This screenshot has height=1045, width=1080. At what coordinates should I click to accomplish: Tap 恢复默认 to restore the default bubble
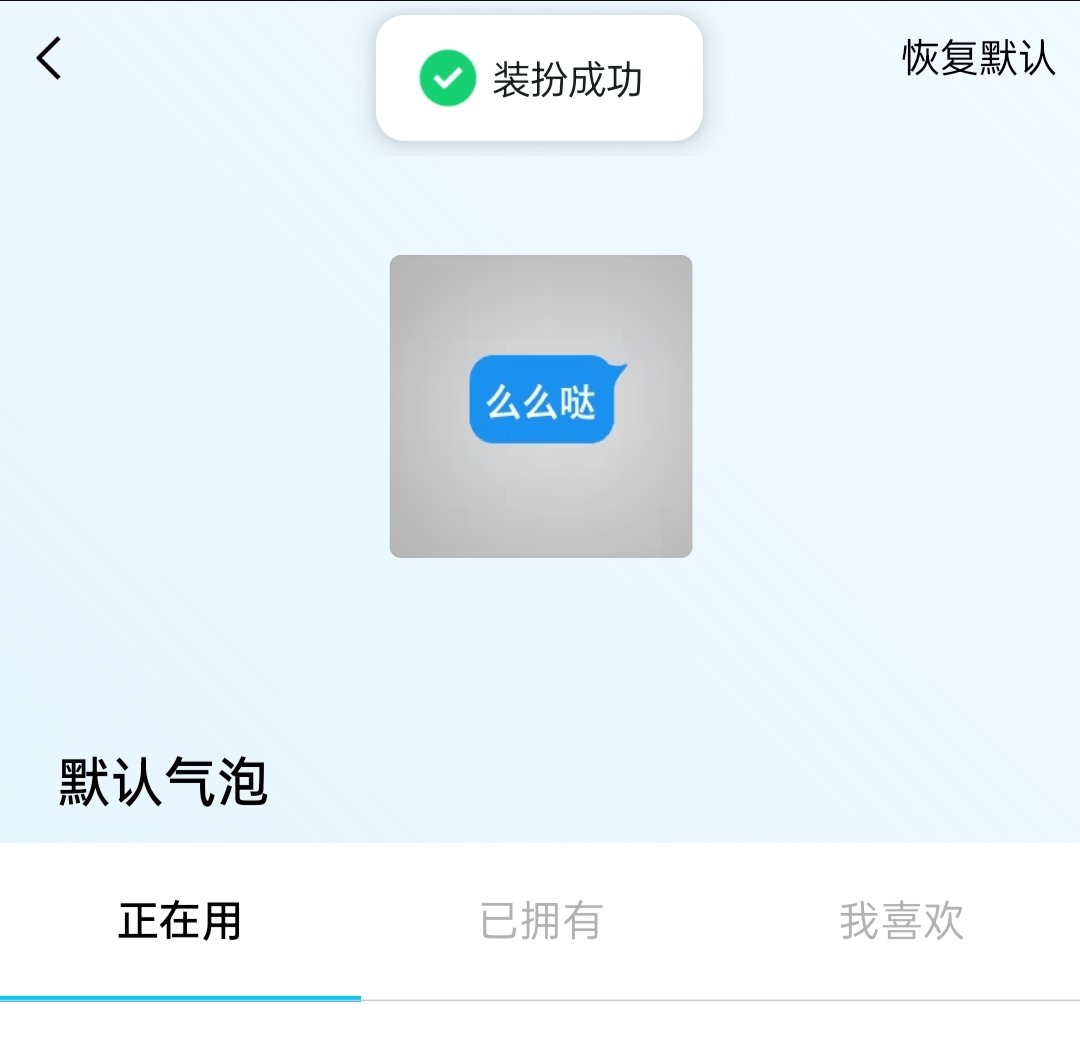[978, 58]
